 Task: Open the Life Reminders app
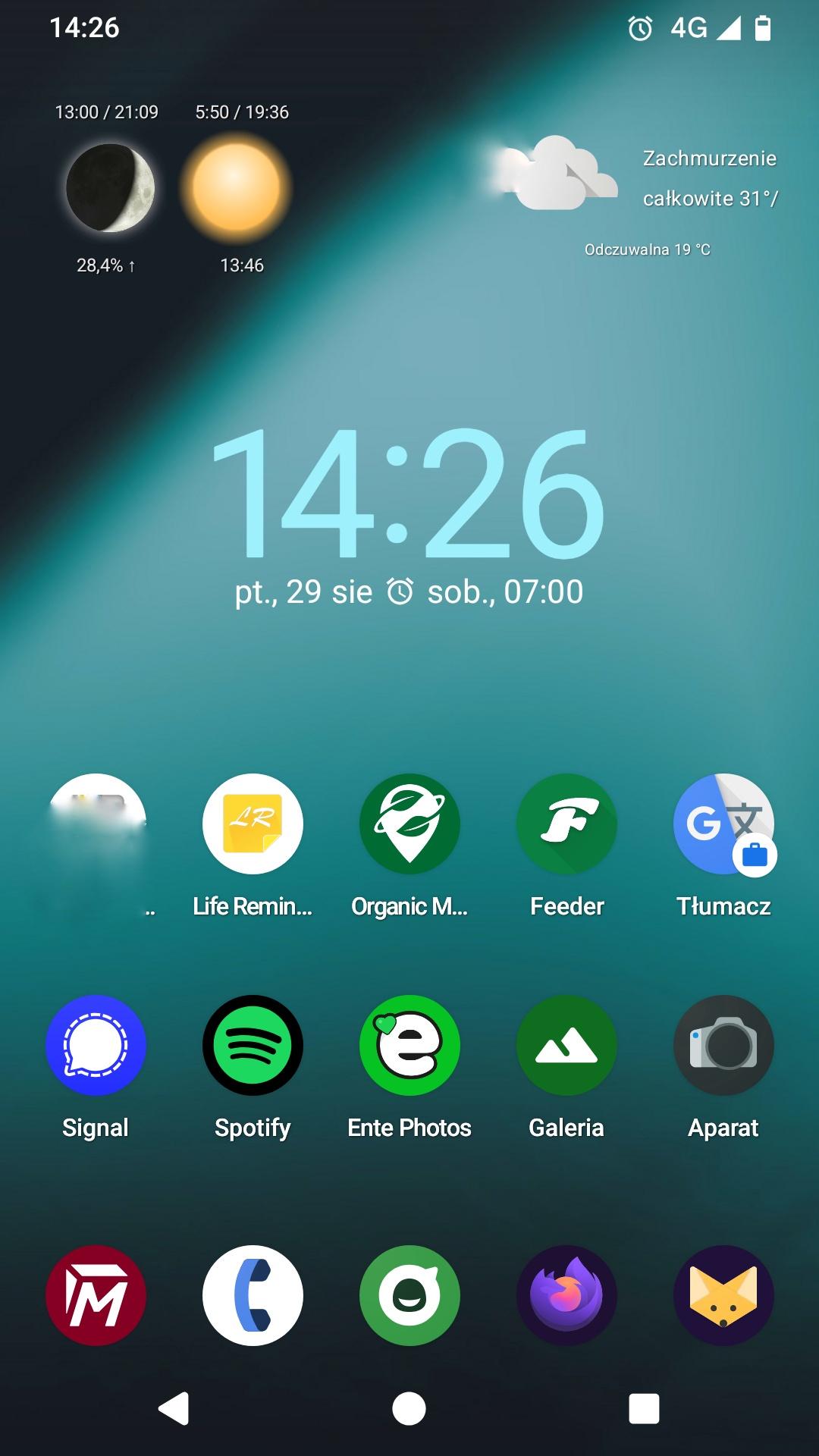pos(253,824)
